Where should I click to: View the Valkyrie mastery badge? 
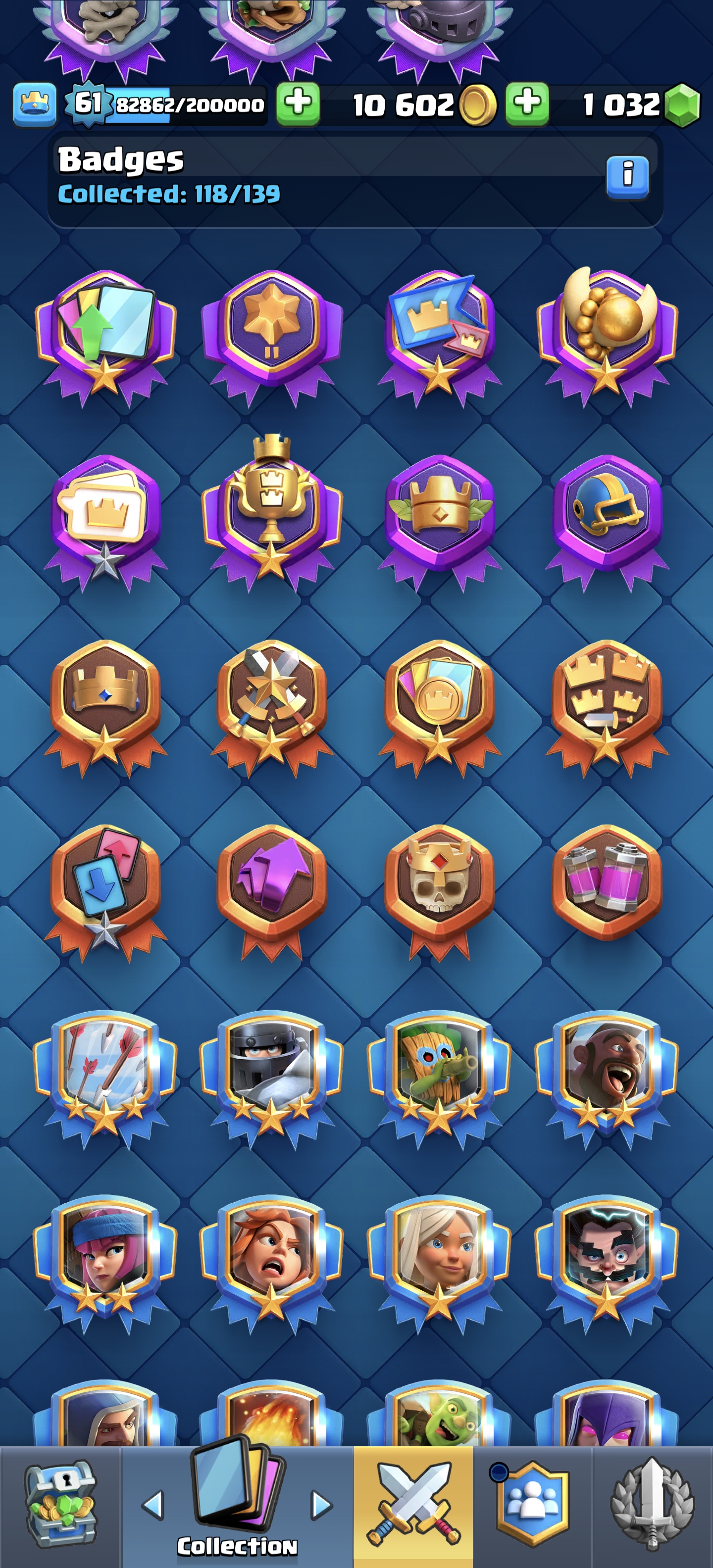pyautogui.click(x=271, y=1255)
